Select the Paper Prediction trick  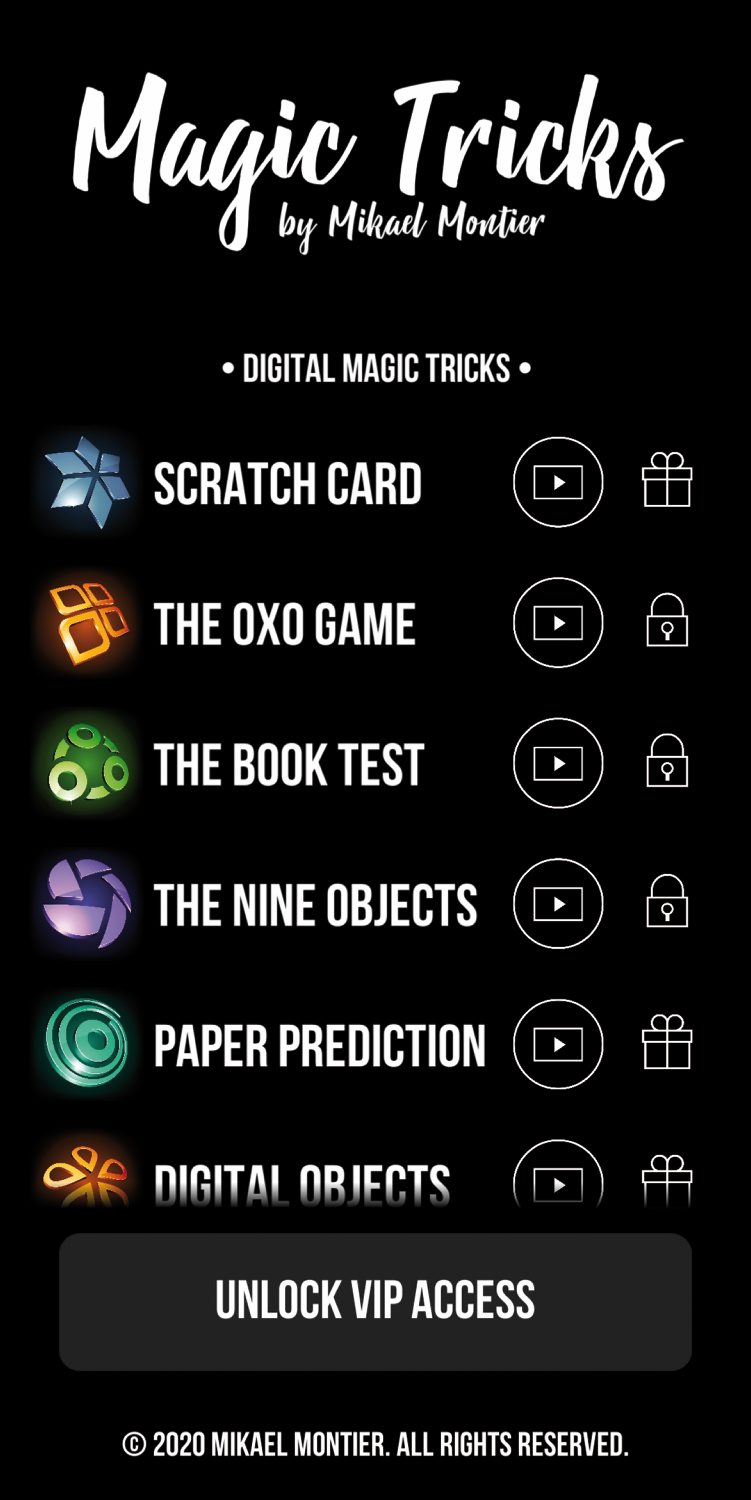click(319, 1046)
